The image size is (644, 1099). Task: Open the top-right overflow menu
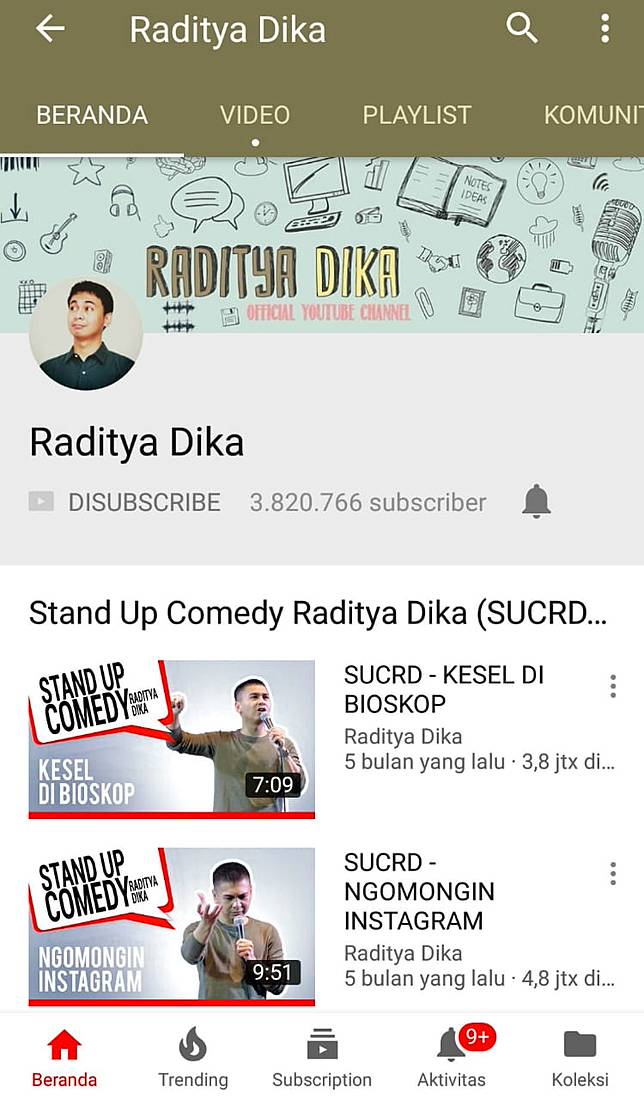pos(604,28)
